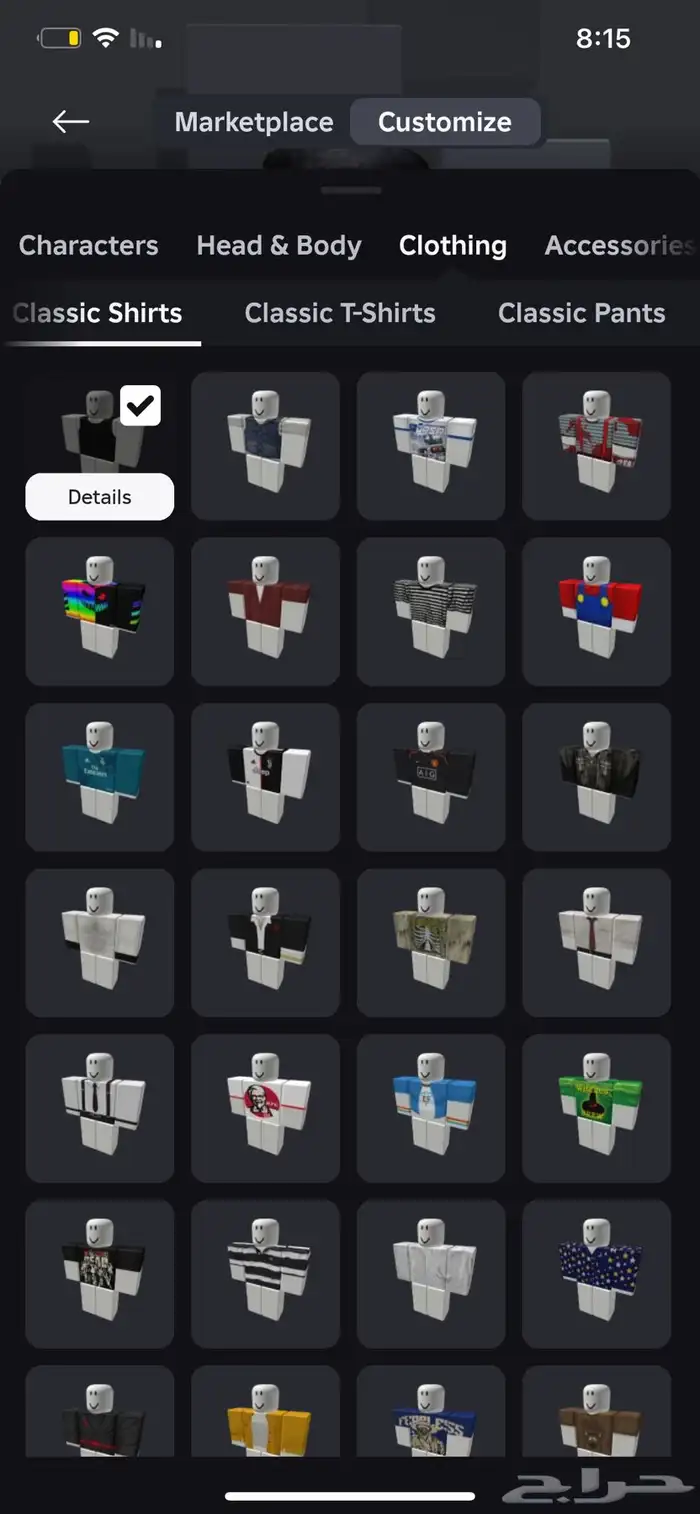This screenshot has height=1514, width=700.
Task: Switch to the Accessories category
Action: click(x=620, y=245)
